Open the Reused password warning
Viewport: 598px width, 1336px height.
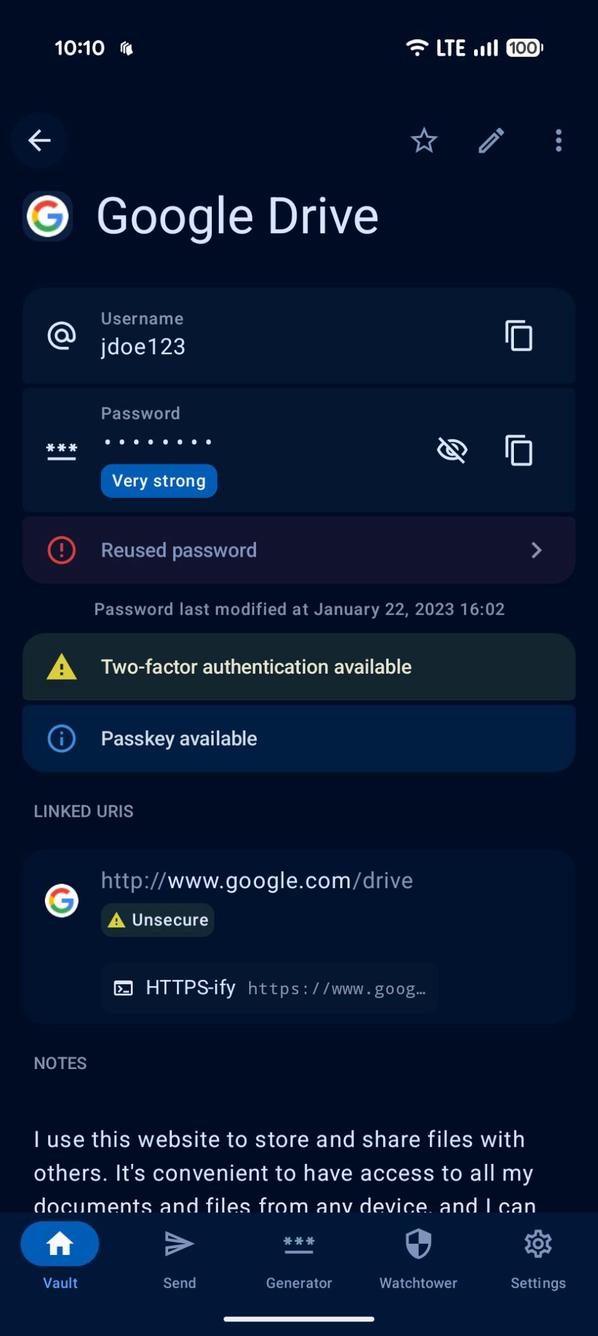coord(299,550)
